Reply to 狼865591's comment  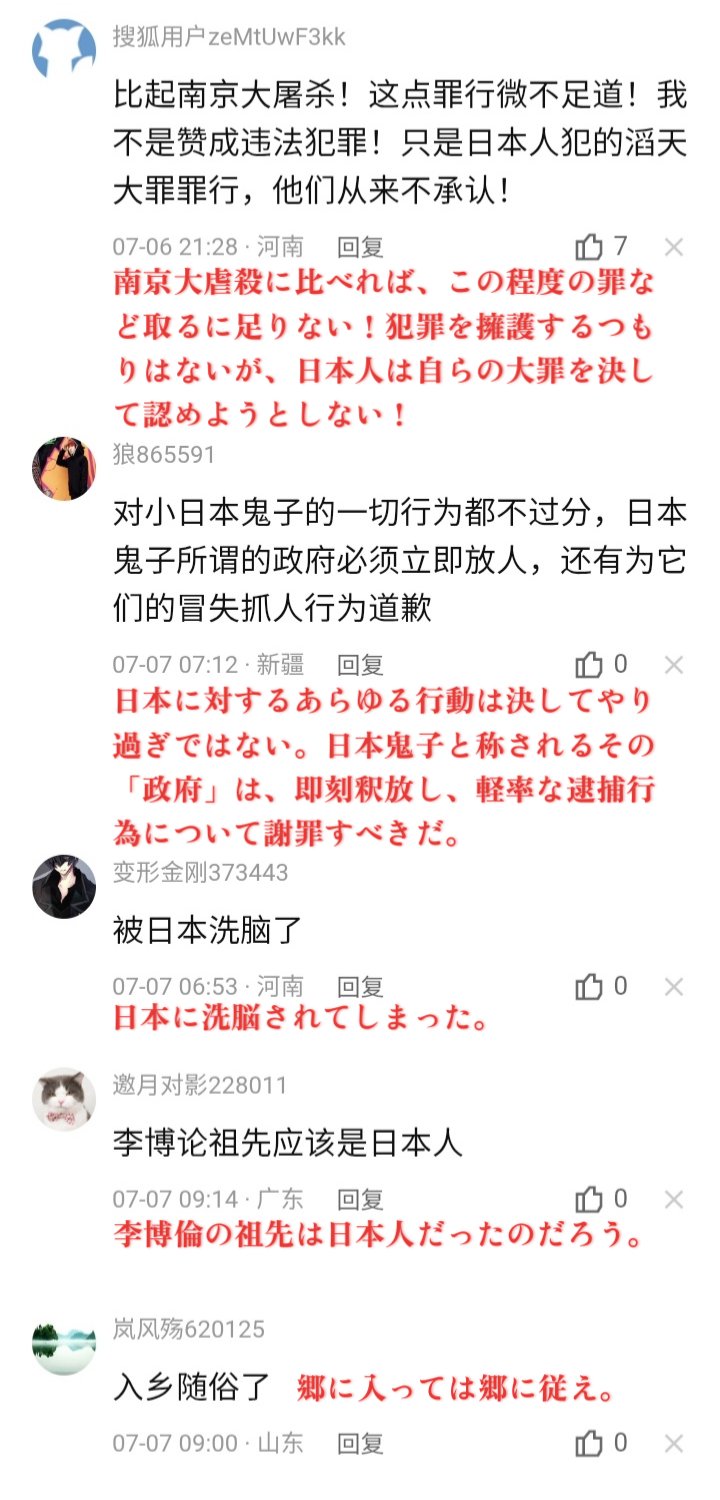click(360, 665)
